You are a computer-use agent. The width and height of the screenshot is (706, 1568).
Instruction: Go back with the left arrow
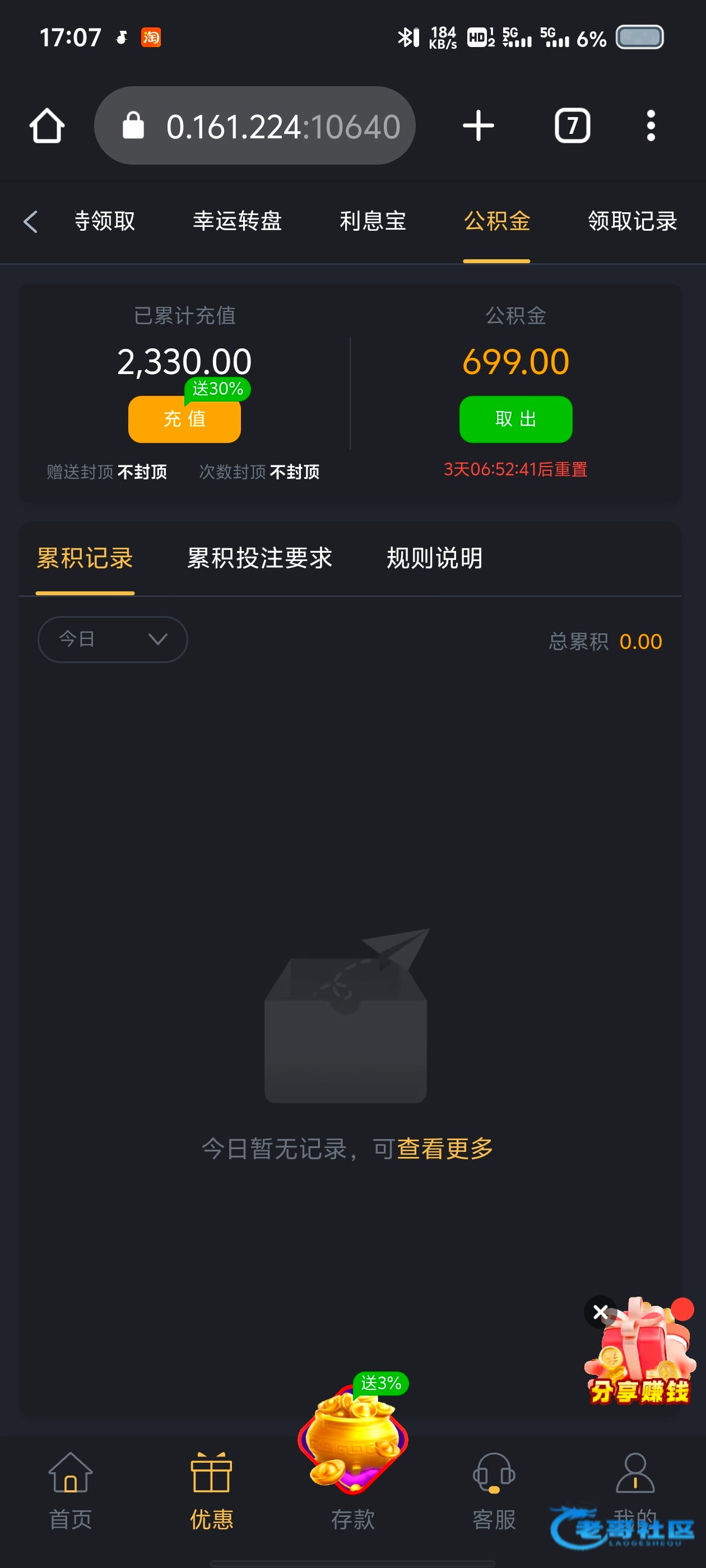tap(30, 222)
